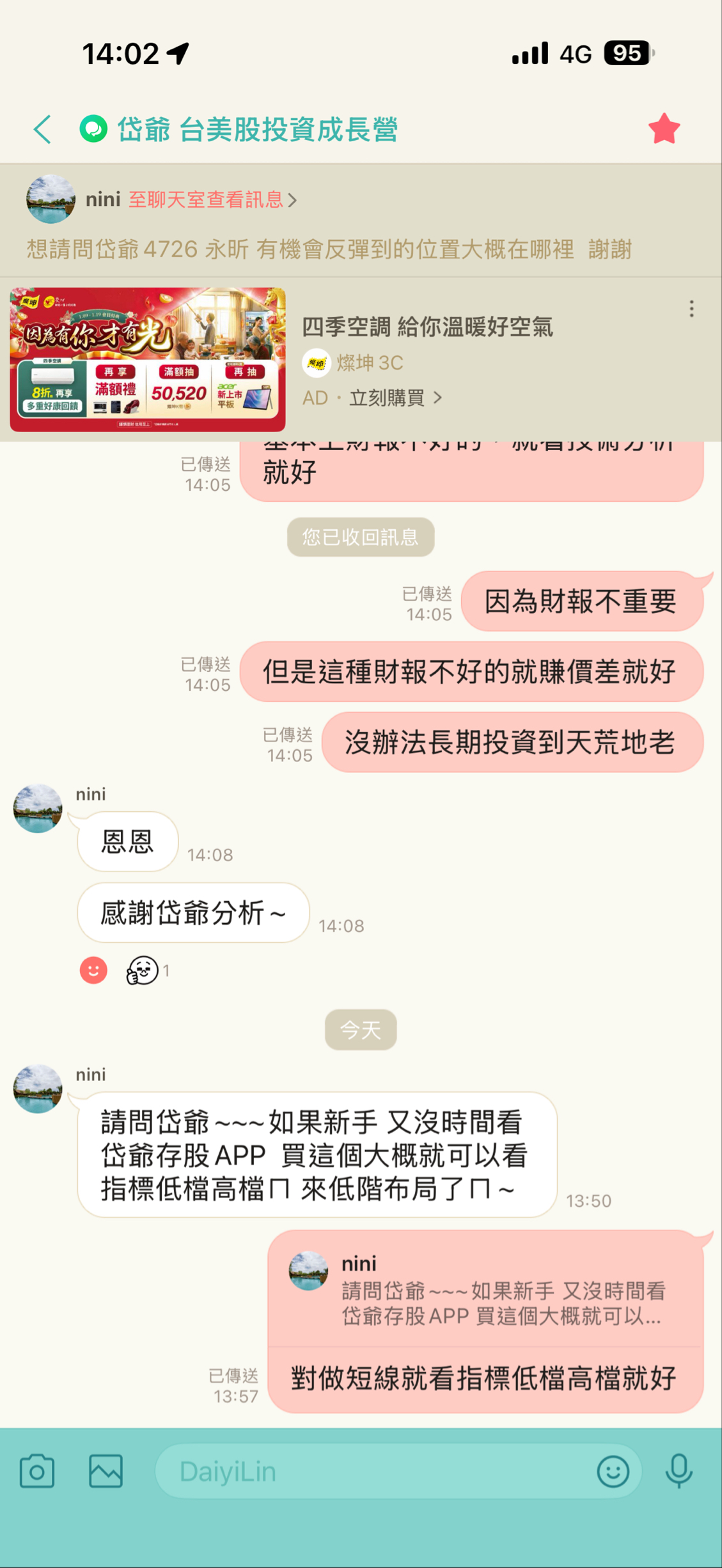Image resolution: width=722 pixels, height=1568 pixels.
Task: Toggle the red favorite star
Action: [664, 129]
